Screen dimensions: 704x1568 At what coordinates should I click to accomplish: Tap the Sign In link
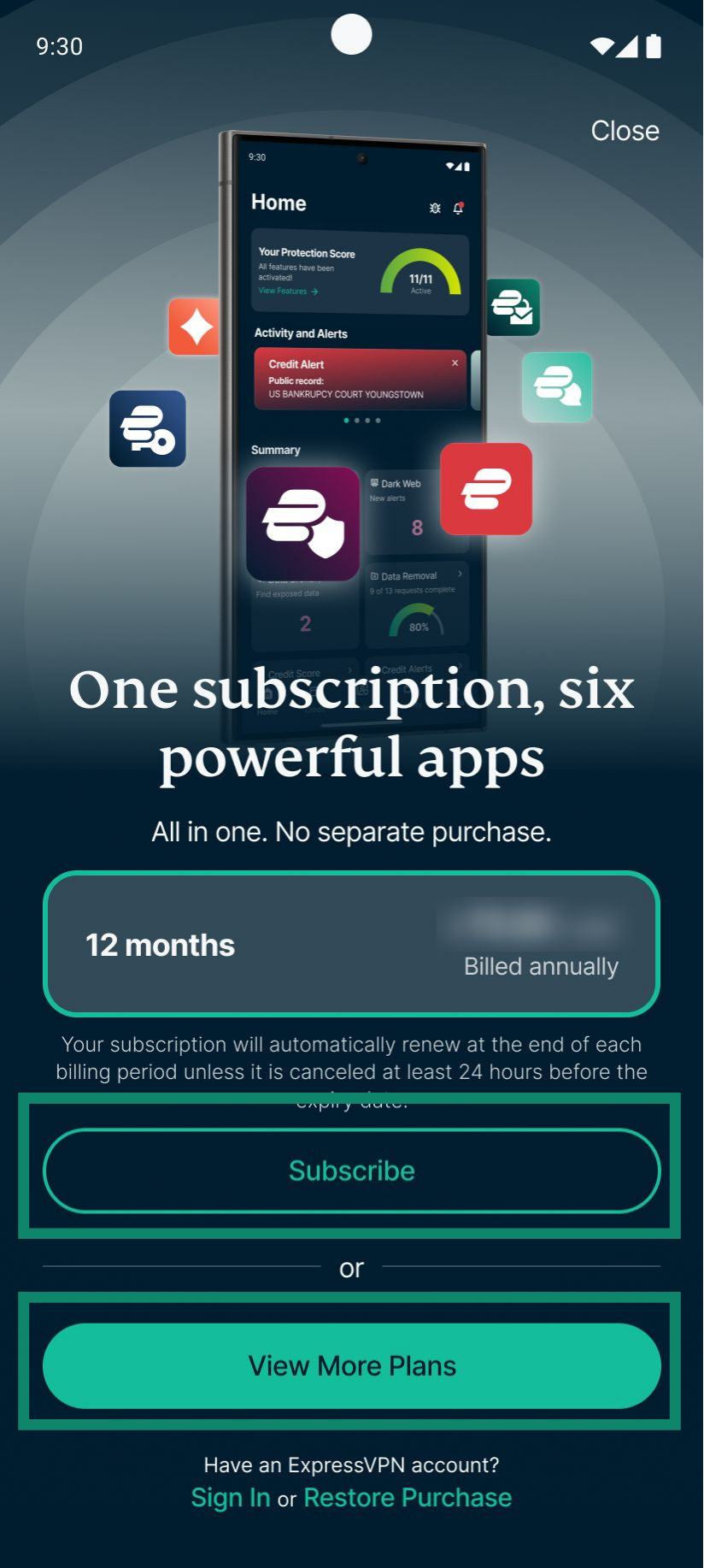tap(231, 1498)
